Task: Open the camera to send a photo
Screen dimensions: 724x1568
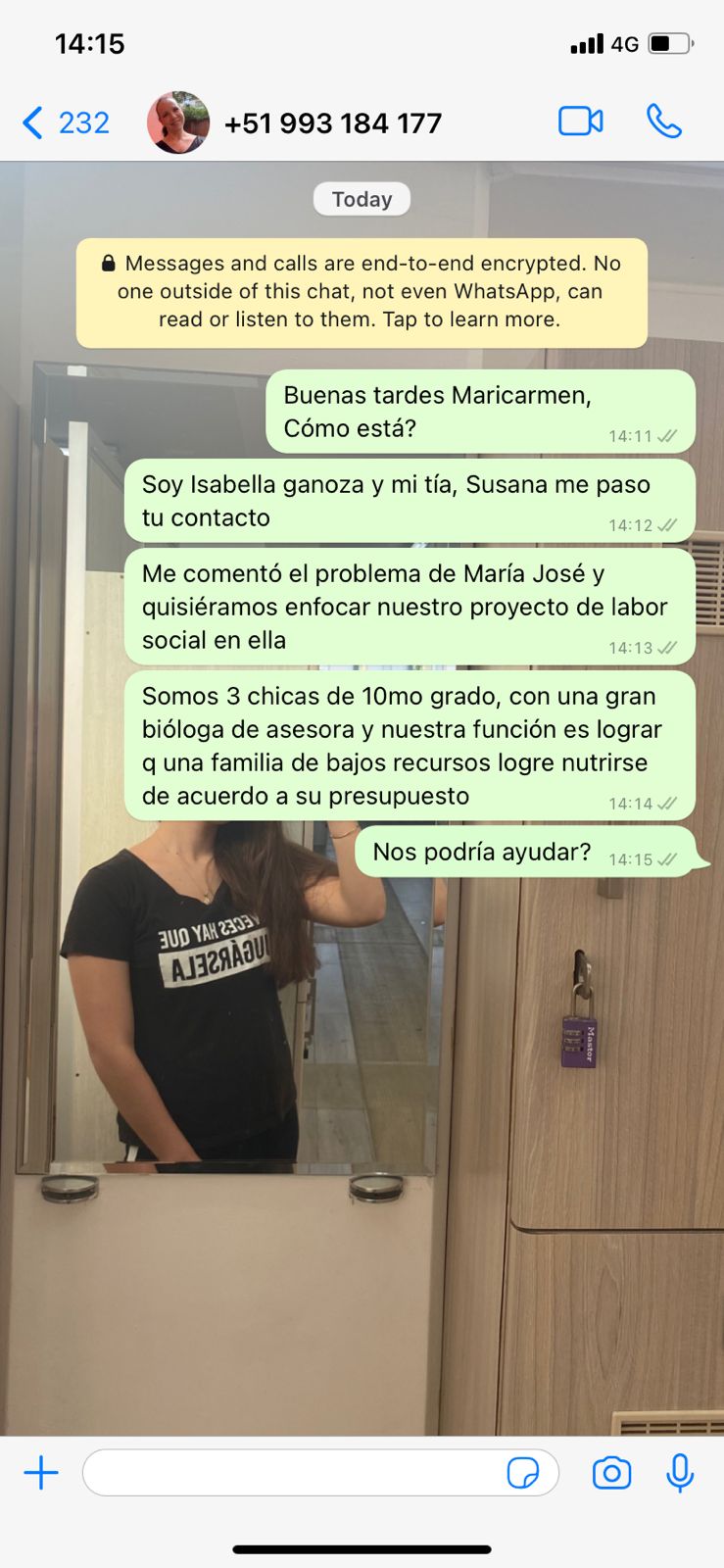Action: click(611, 1472)
